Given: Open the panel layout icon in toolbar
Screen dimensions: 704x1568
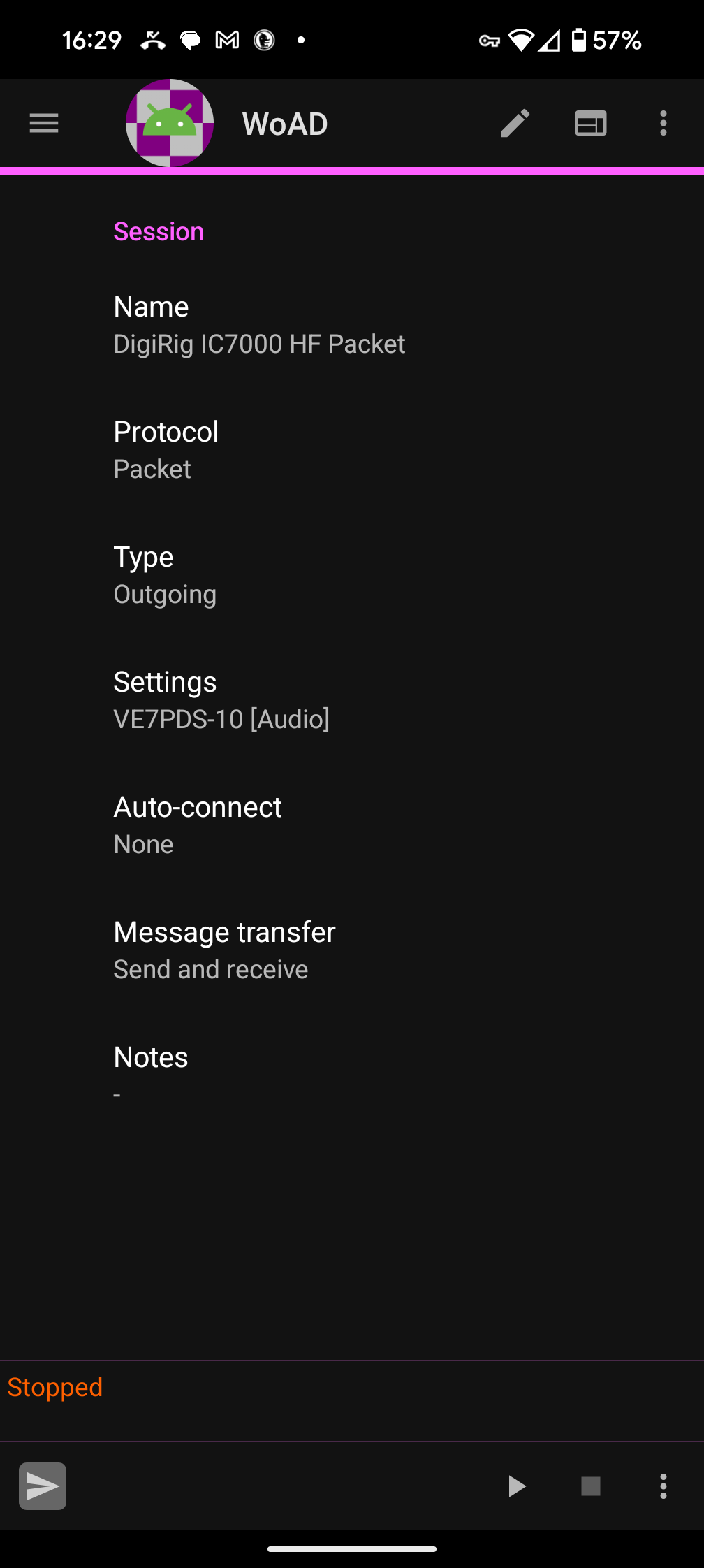Looking at the screenshot, I should click(x=591, y=124).
